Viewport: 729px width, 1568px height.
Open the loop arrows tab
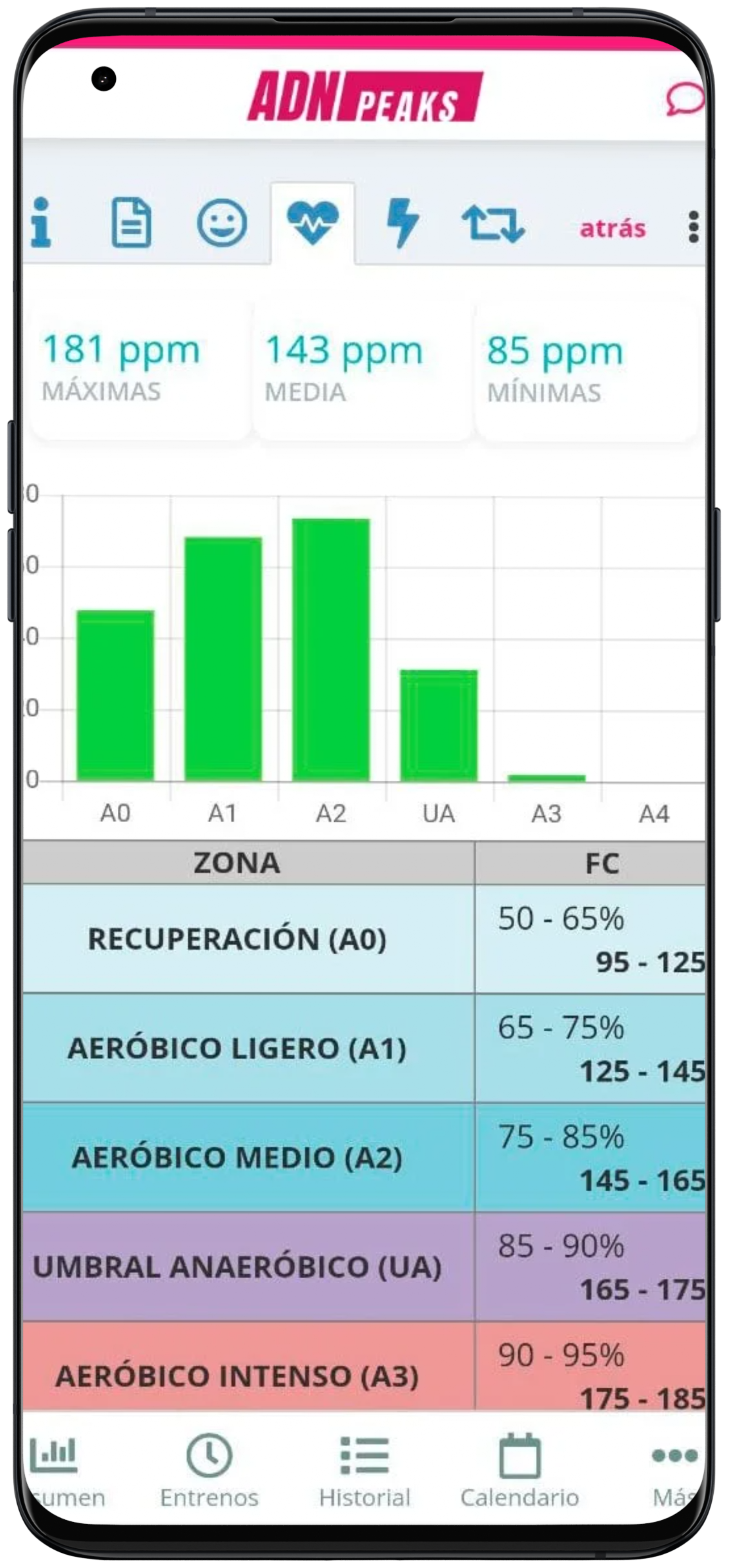[x=493, y=224]
